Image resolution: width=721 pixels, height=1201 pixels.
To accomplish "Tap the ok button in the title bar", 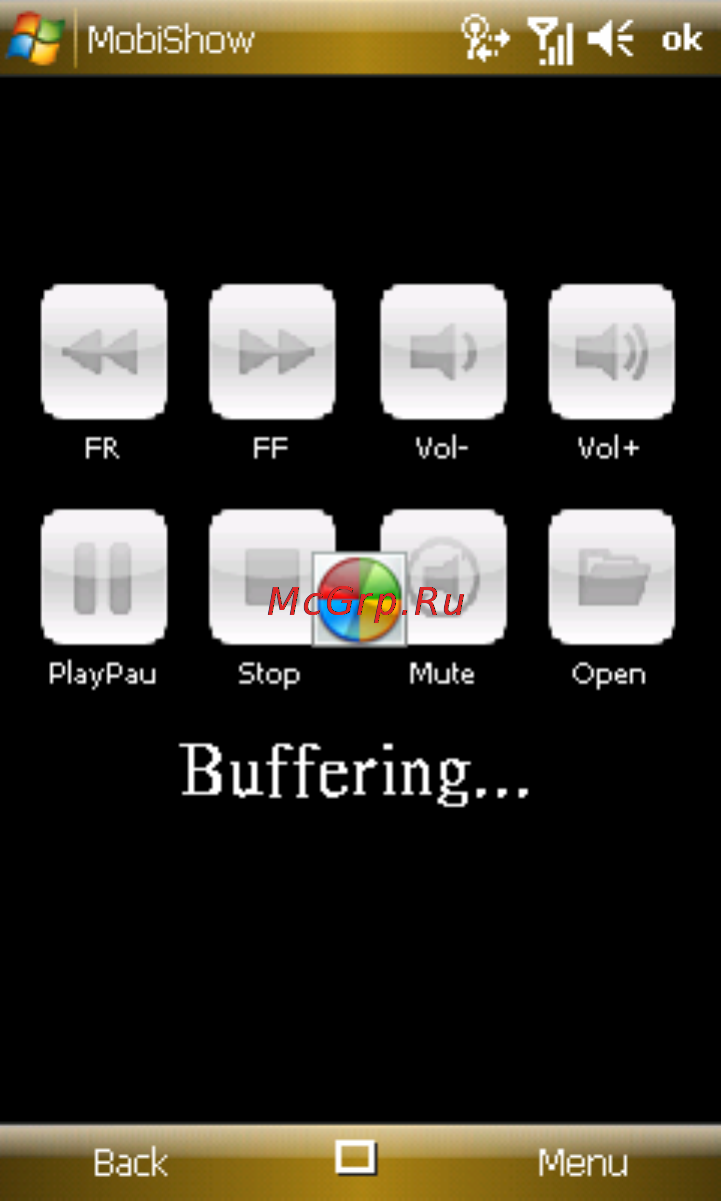I will coord(682,39).
